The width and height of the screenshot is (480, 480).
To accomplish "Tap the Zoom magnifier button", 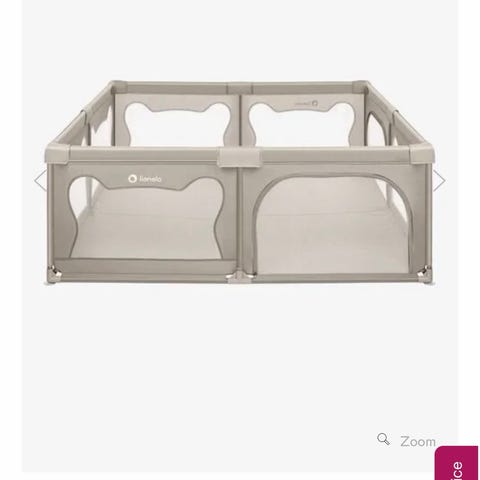I will point(406,440).
